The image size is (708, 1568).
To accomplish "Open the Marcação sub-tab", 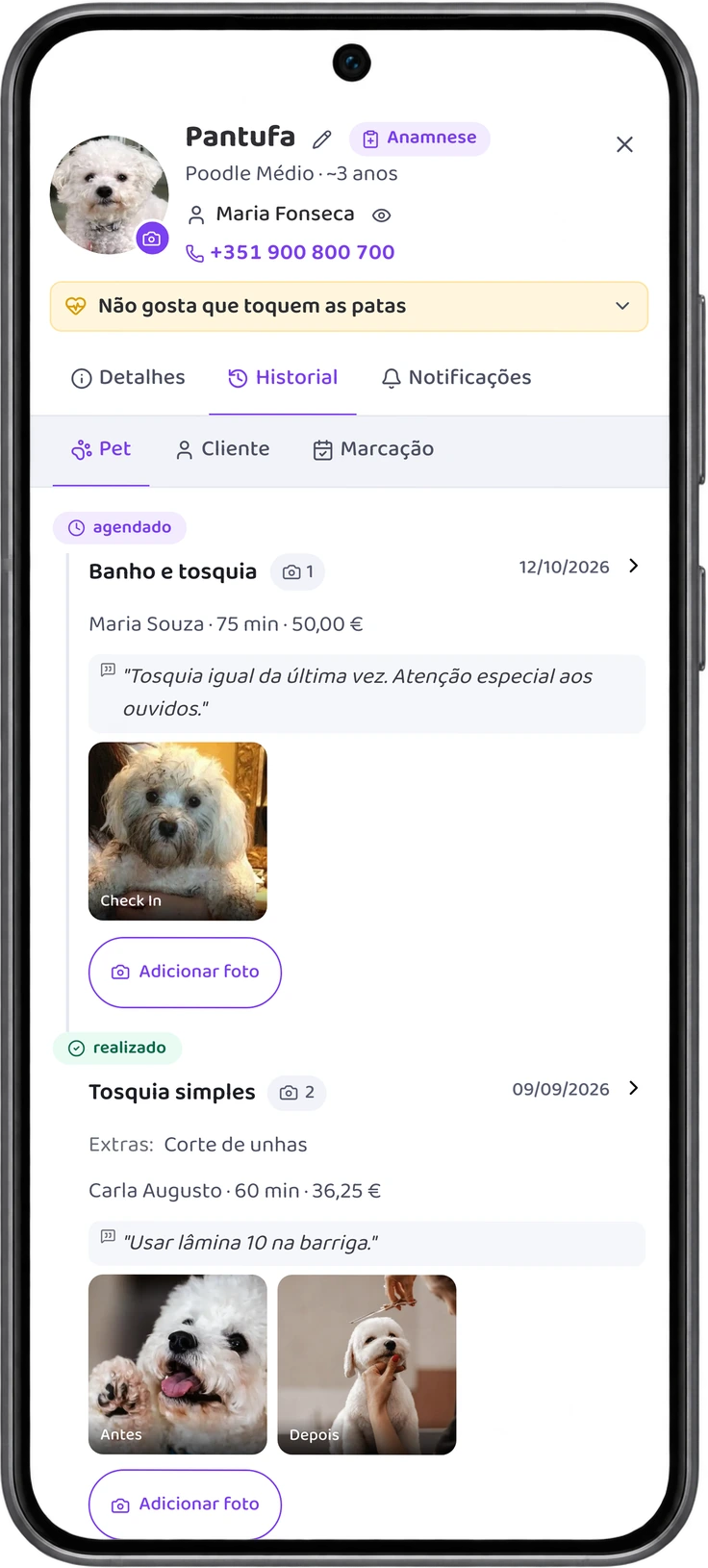I will 373,449.
